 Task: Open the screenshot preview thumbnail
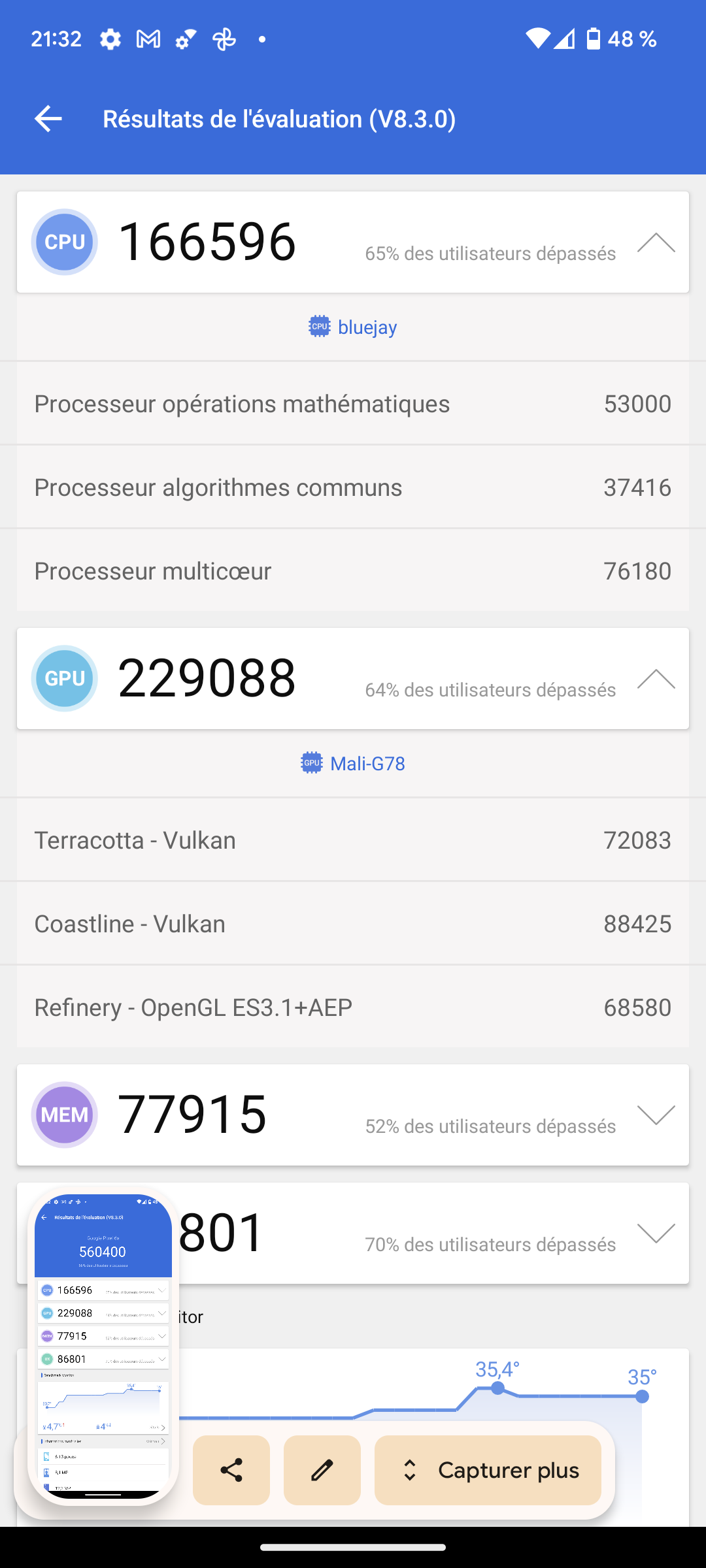click(x=103, y=1346)
